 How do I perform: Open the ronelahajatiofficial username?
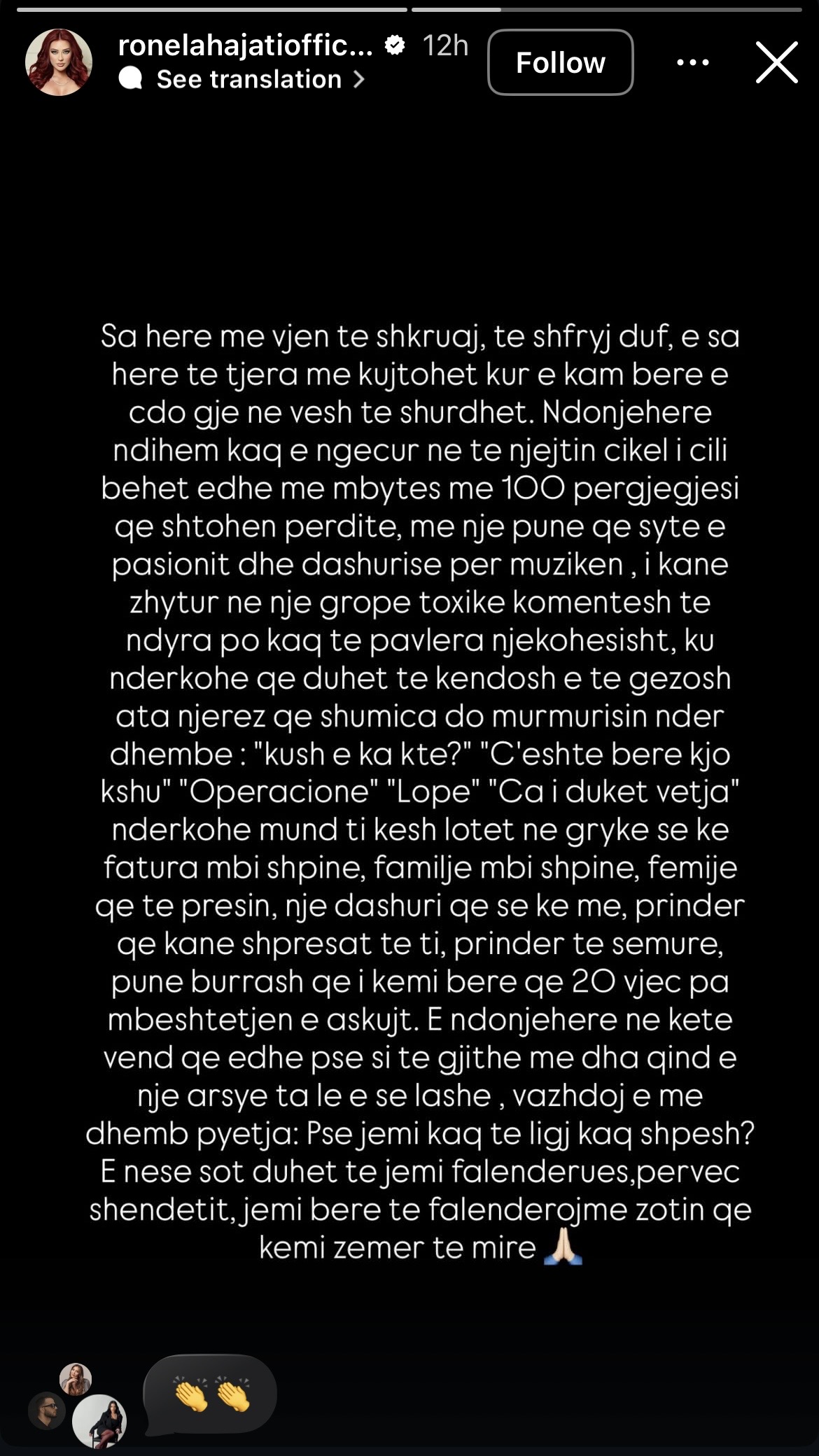click(245, 45)
